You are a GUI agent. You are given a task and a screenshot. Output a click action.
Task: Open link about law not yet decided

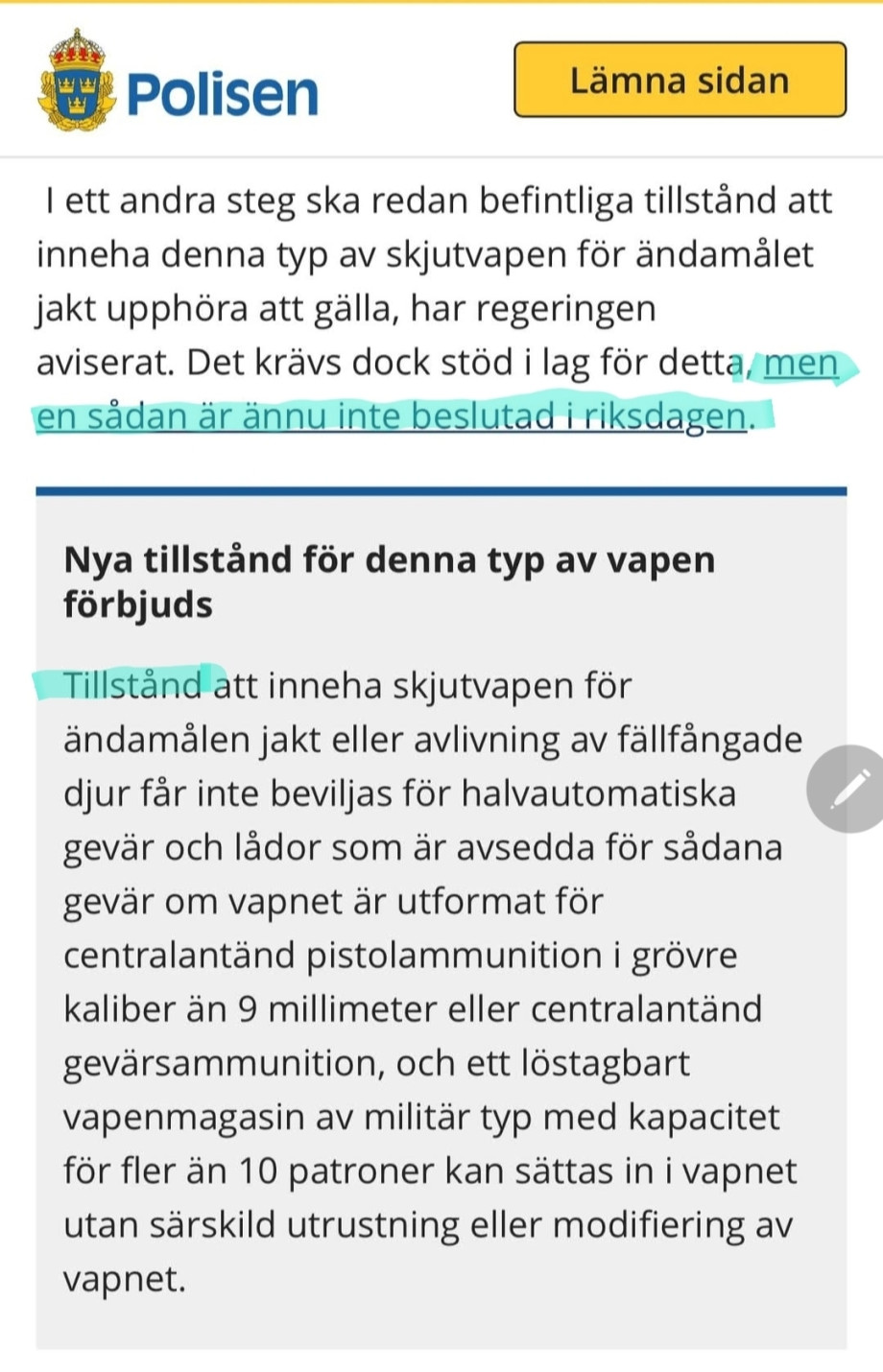(x=390, y=416)
